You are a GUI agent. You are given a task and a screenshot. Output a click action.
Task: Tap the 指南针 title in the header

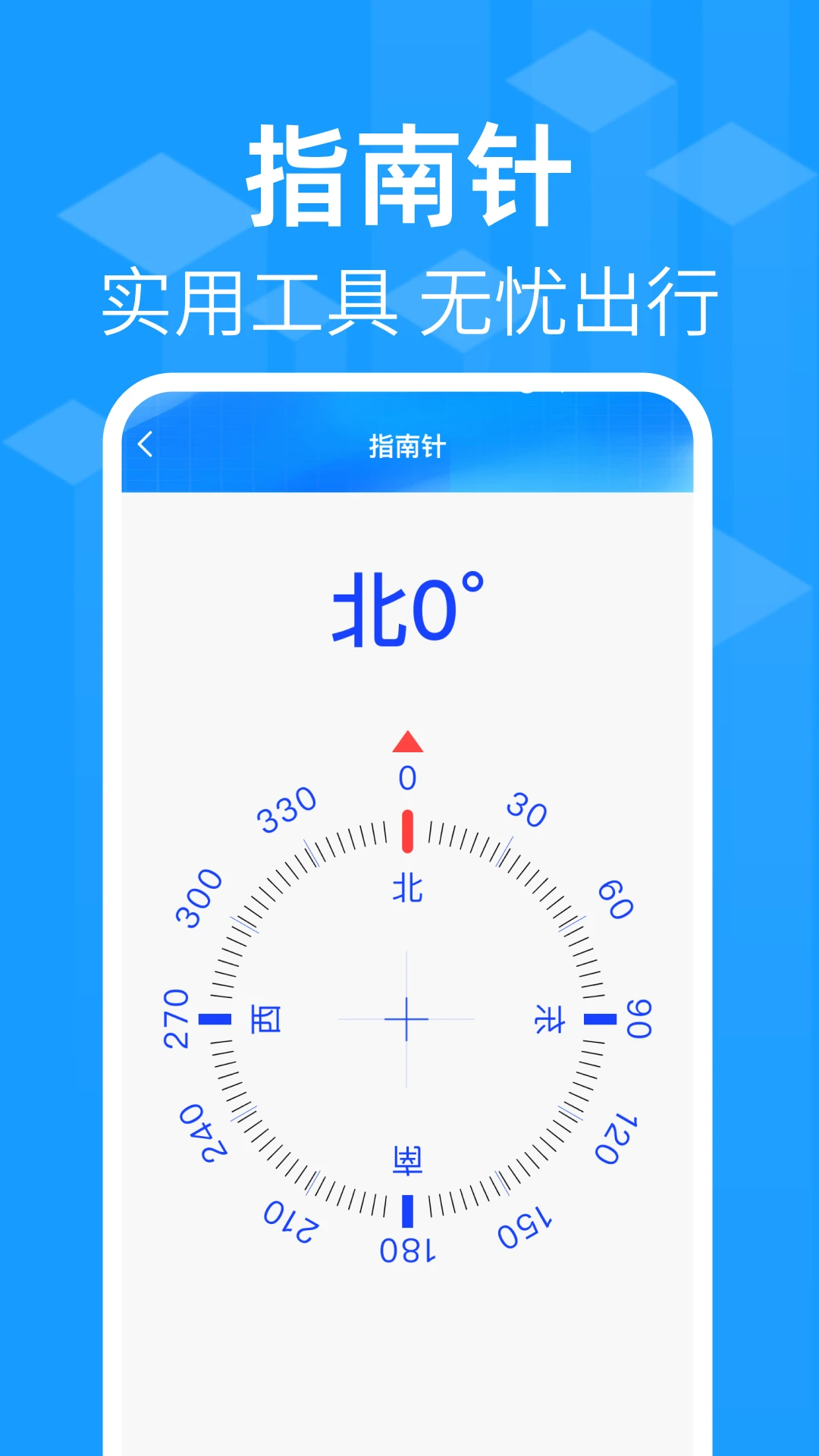coord(408,446)
